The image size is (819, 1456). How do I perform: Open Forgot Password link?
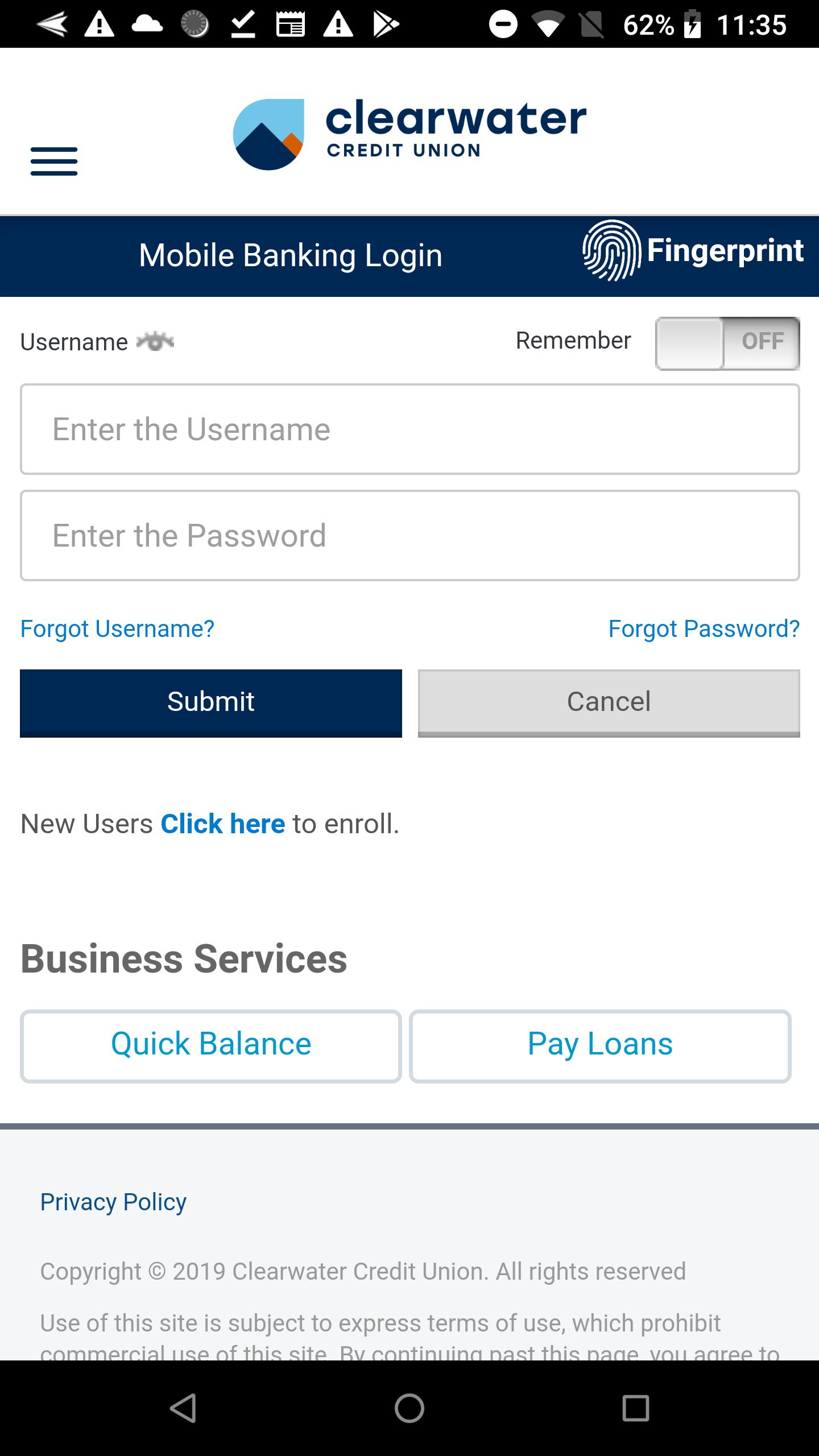(x=704, y=629)
